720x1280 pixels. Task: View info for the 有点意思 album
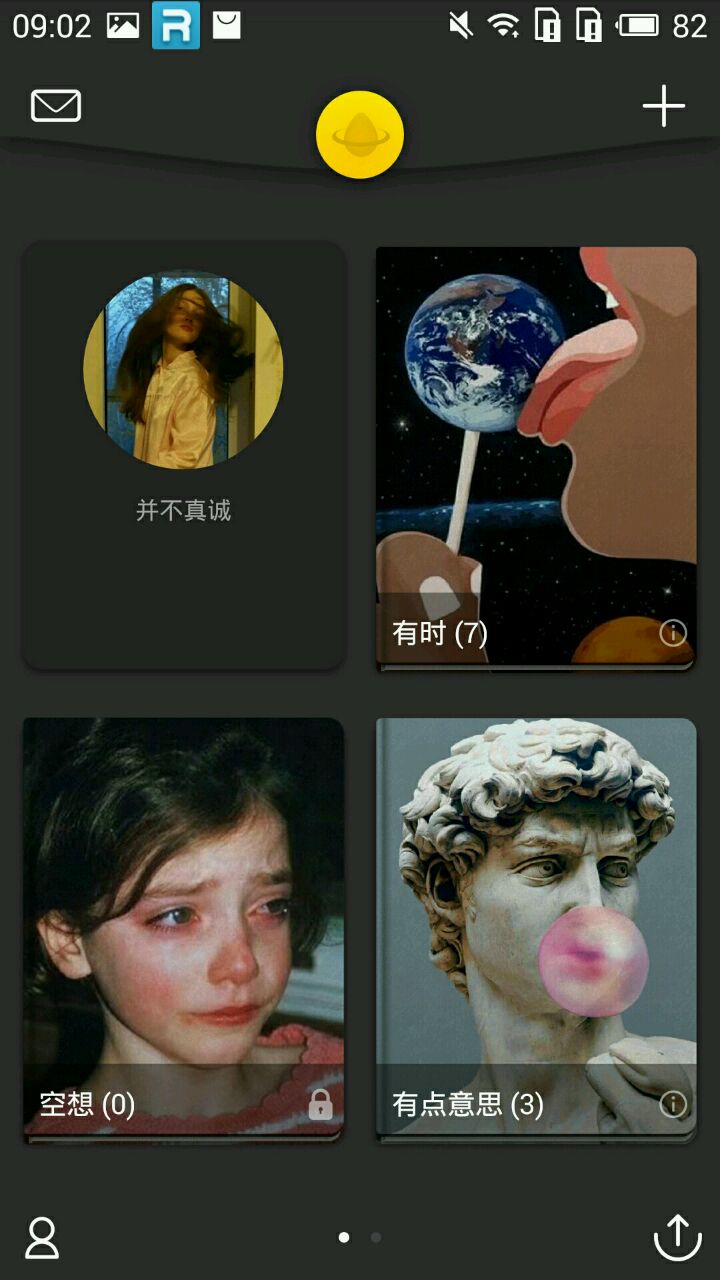point(673,1104)
